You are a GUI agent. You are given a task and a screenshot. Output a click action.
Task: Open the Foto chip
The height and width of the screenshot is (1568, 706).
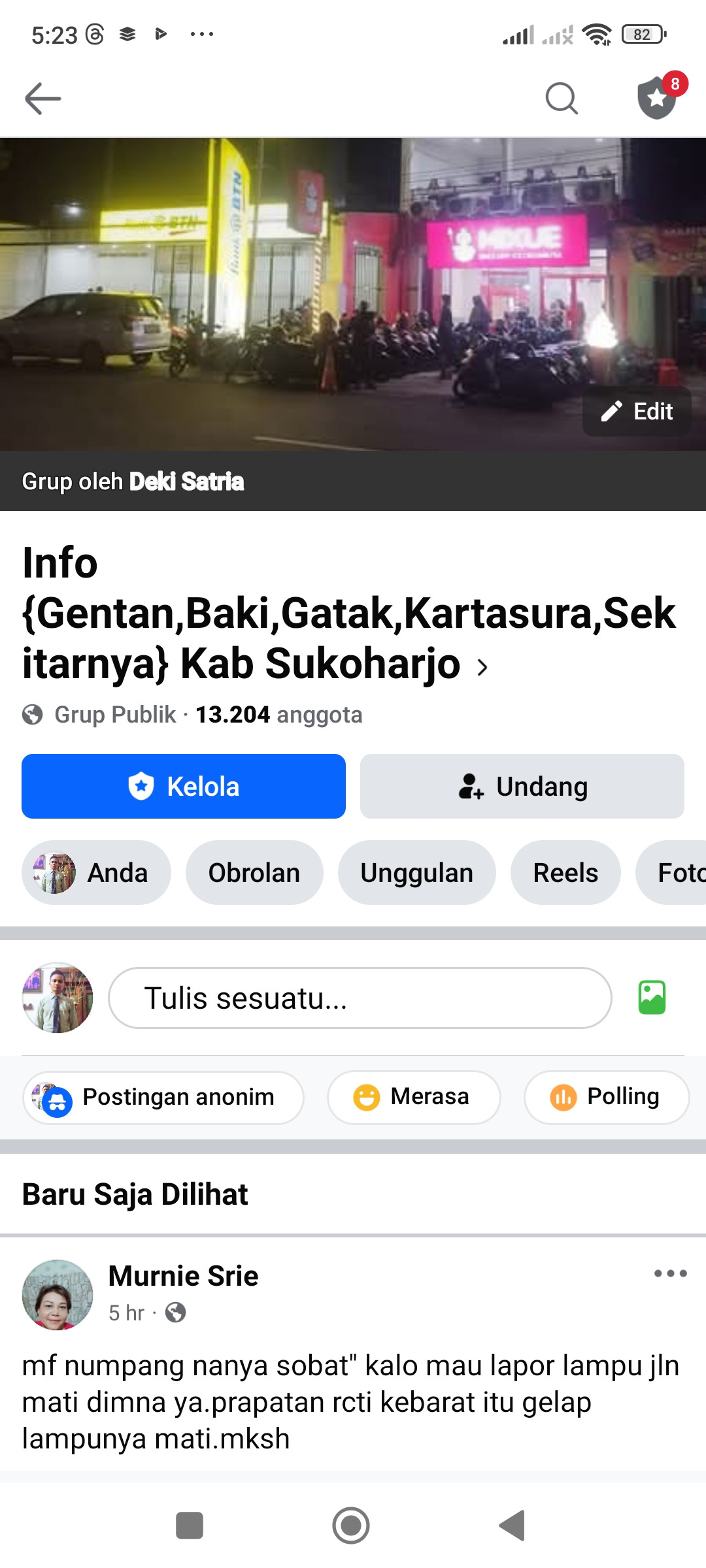(x=671, y=872)
